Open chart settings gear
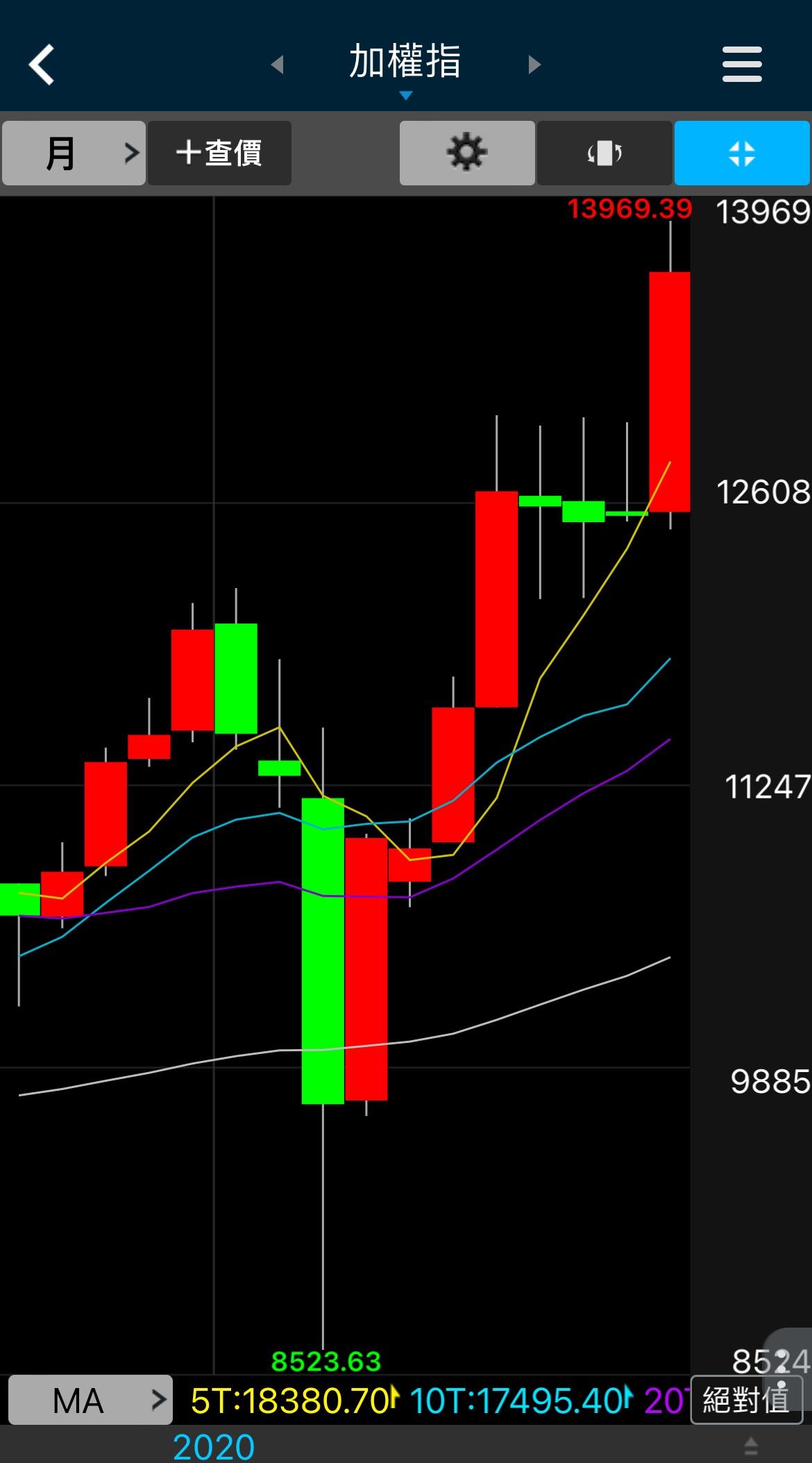 [x=466, y=153]
